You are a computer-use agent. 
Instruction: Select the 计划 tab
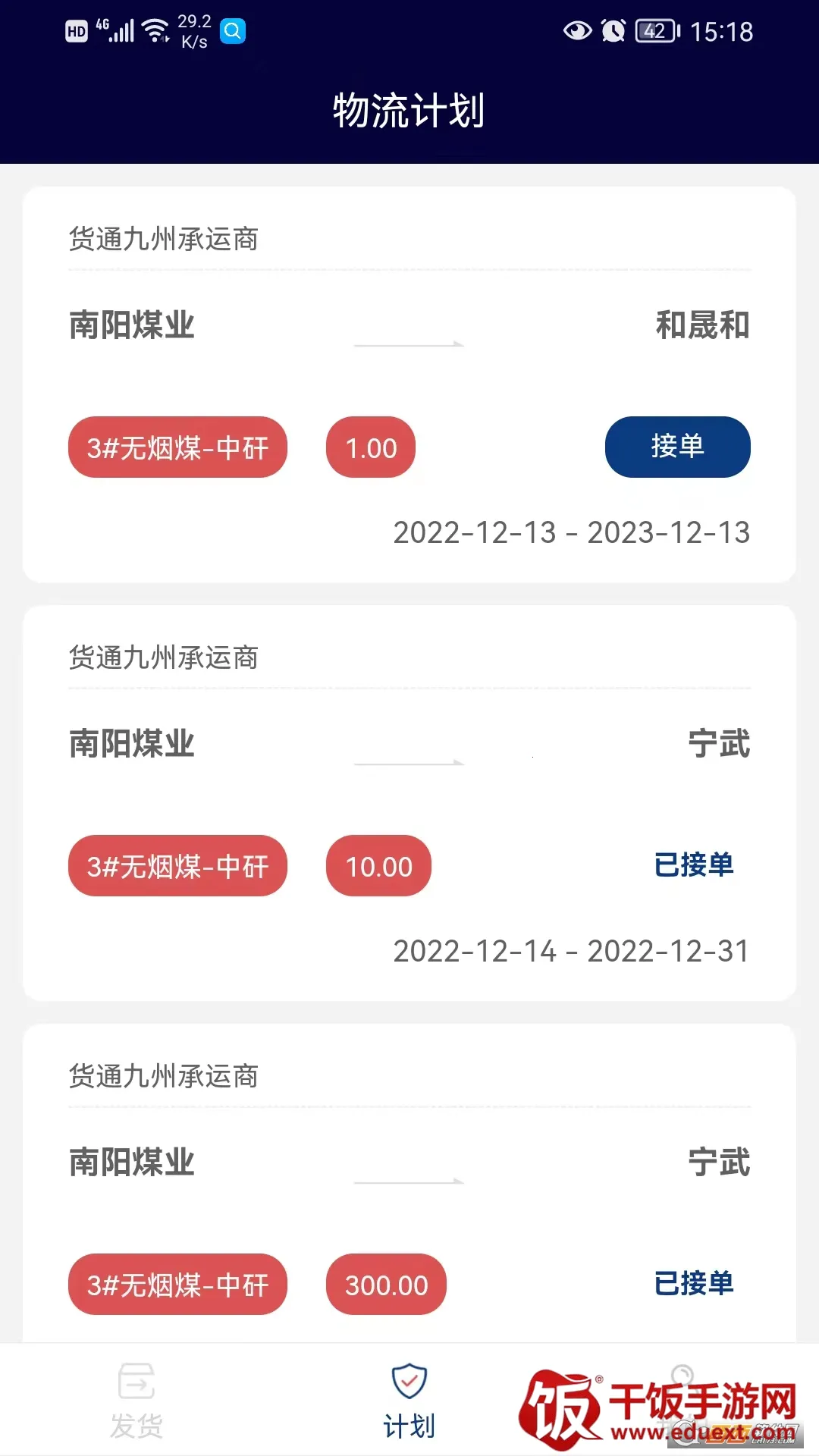tap(409, 1400)
